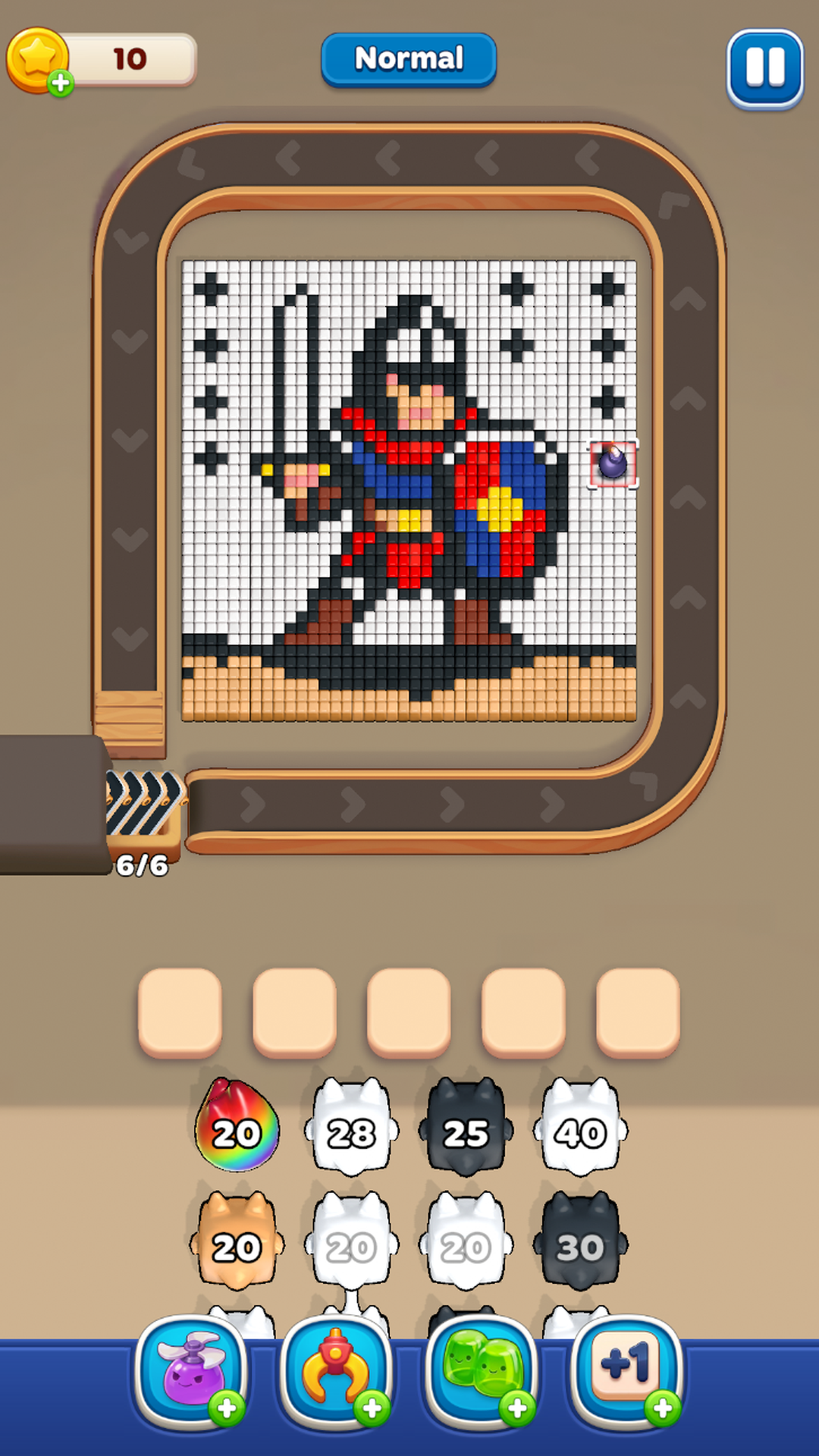Choose the black blob numbered 25
Viewport: 819px width, 1456px height.
click(x=466, y=1129)
